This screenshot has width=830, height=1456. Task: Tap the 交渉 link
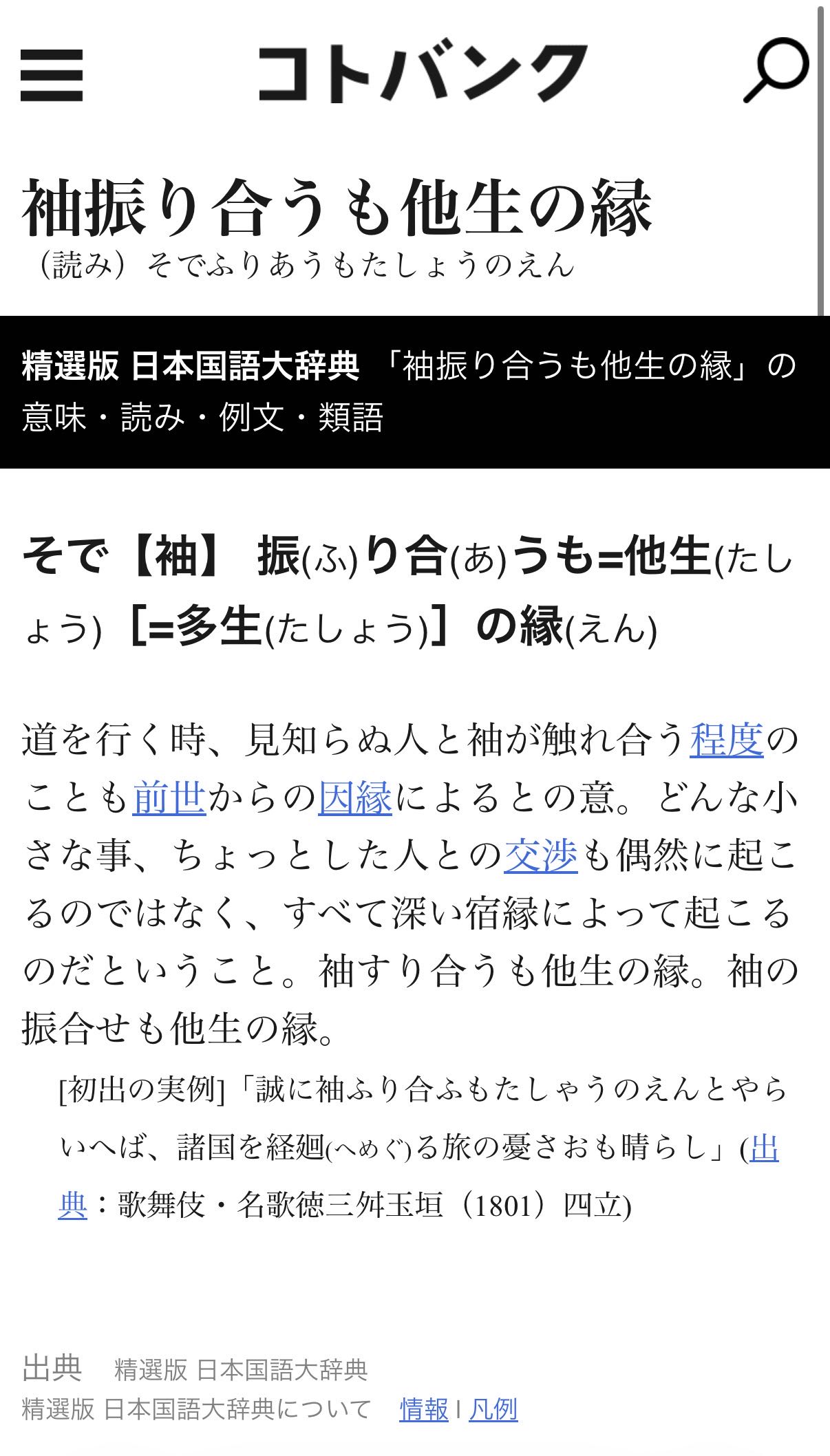(540, 855)
